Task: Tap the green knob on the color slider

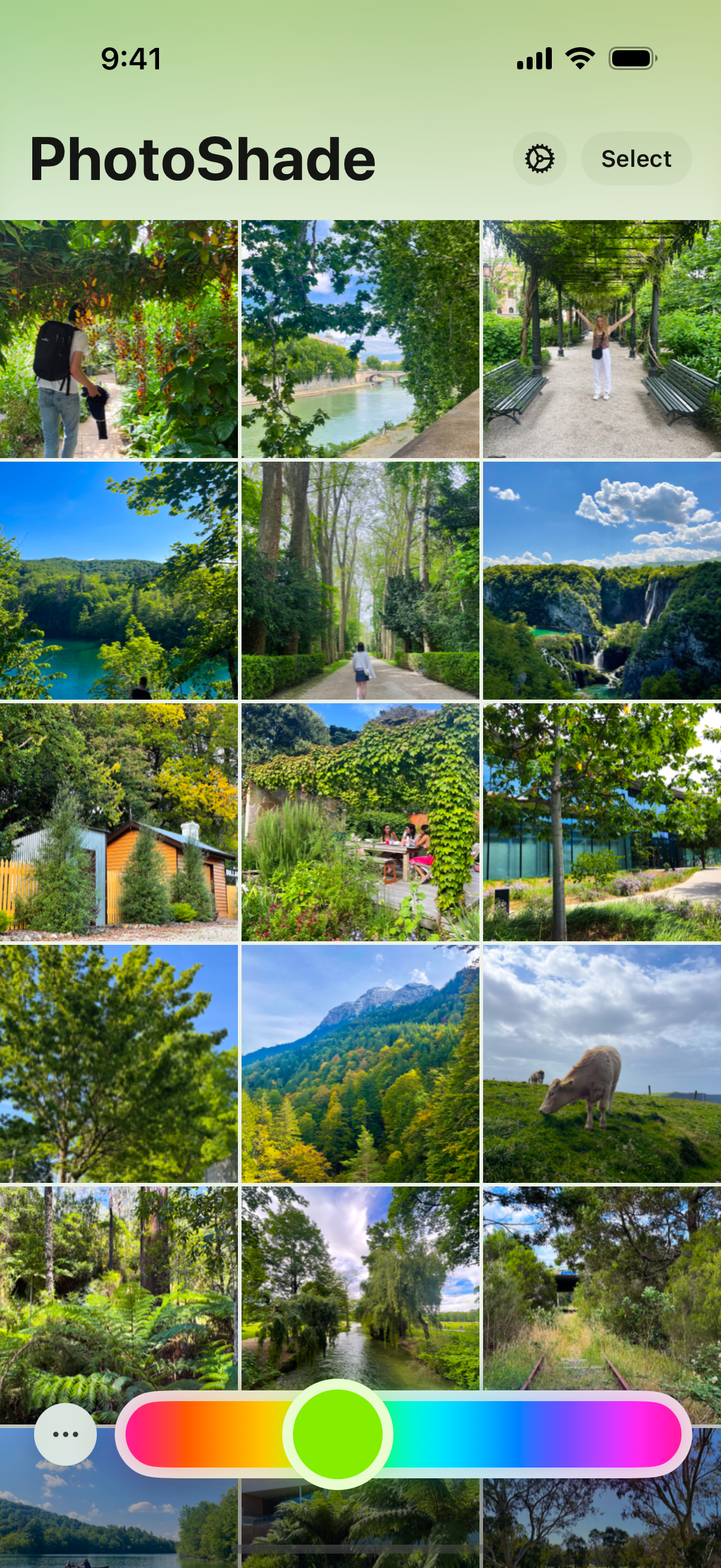Action: 338,1434
